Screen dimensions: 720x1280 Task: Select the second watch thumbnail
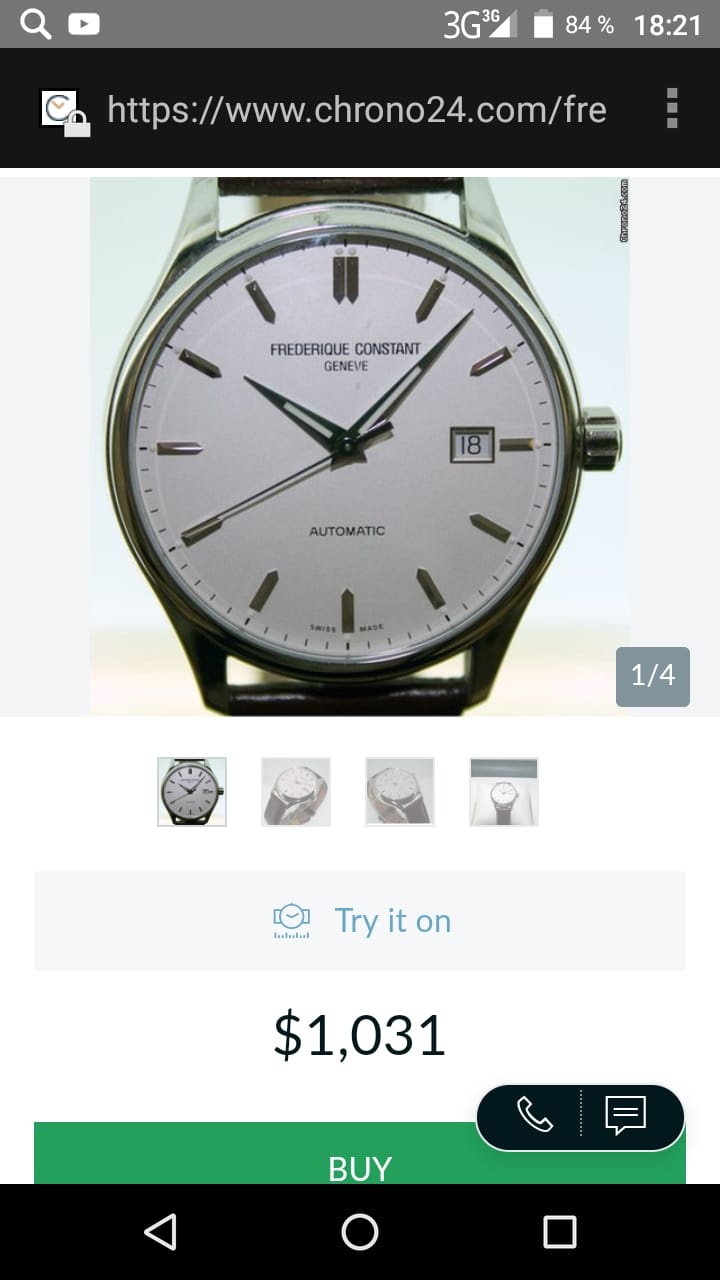(296, 792)
